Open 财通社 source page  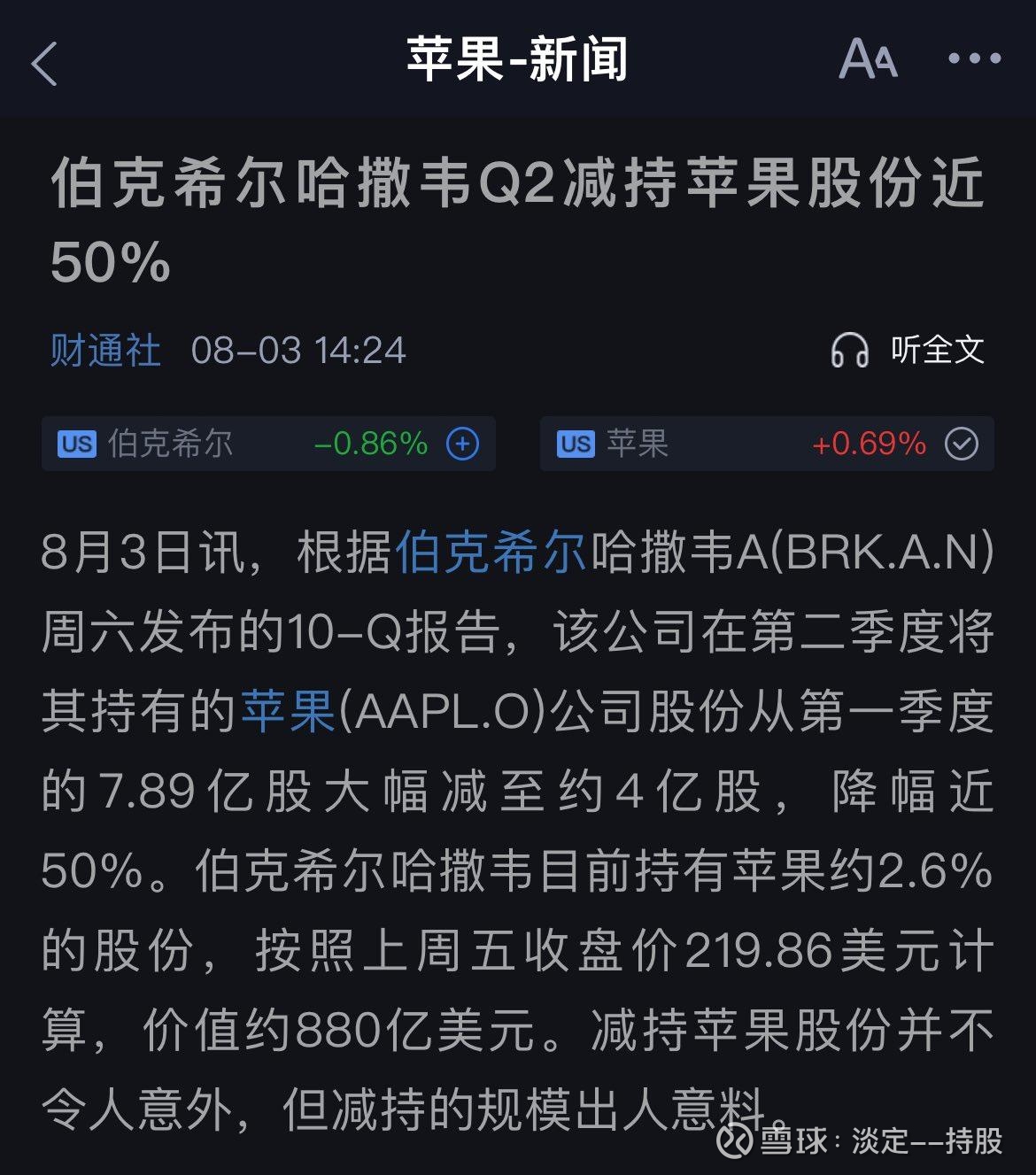click(x=104, y=350)
